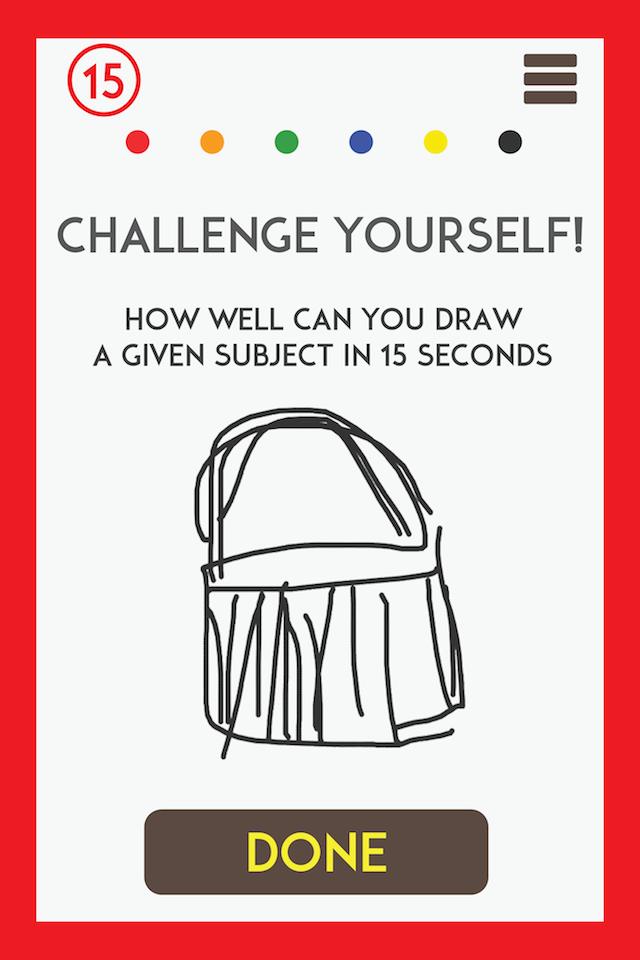The height and width of the screenshot is (960, 640).
Task: Switch to the blue color dot
Action: pos(361,142)
